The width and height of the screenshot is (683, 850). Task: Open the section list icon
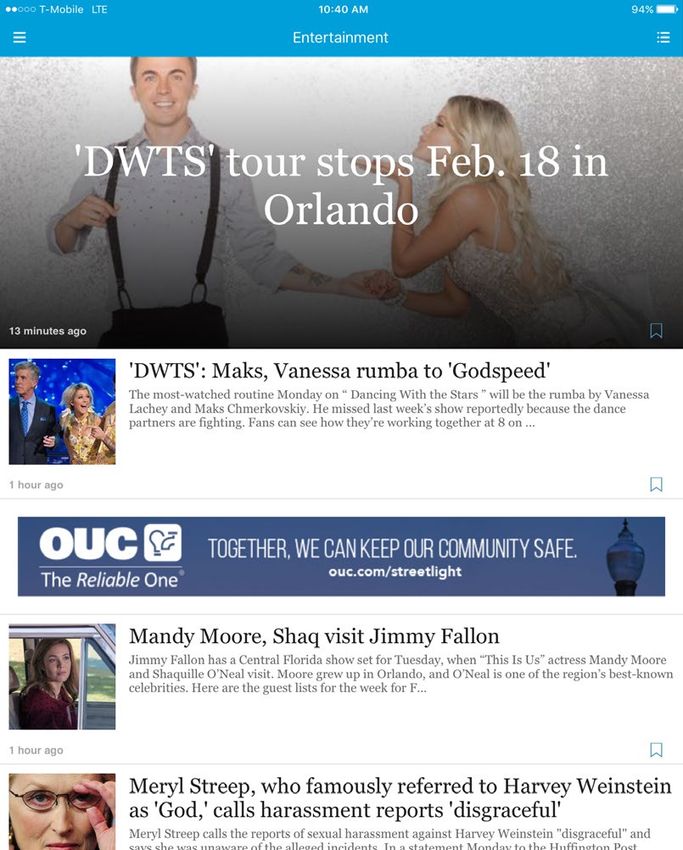coord(662,38)
